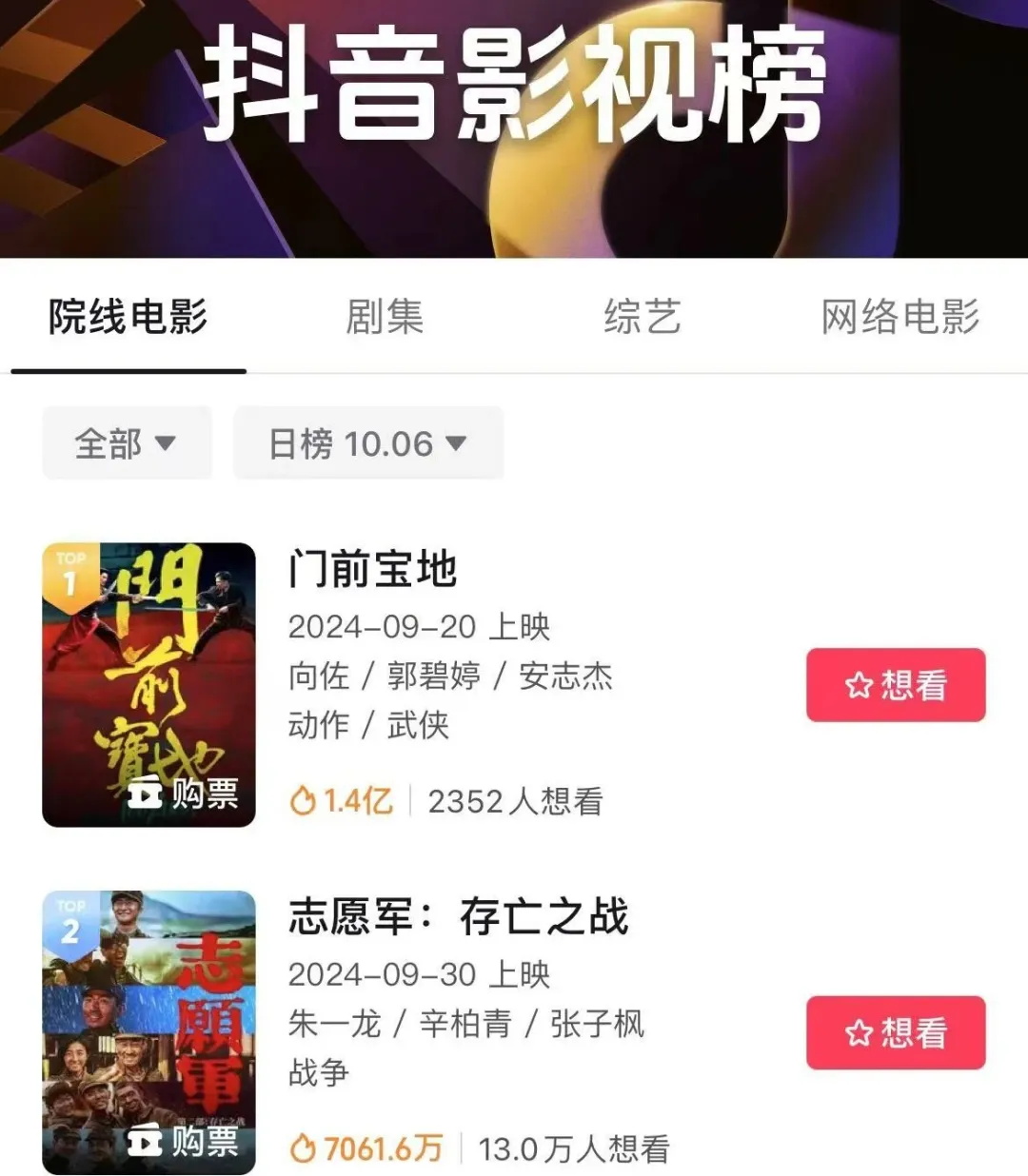Open the 网络电影 tab
Image resolution: width=1028 pixels, height=1176 pixels.
[x=899, y=317]
